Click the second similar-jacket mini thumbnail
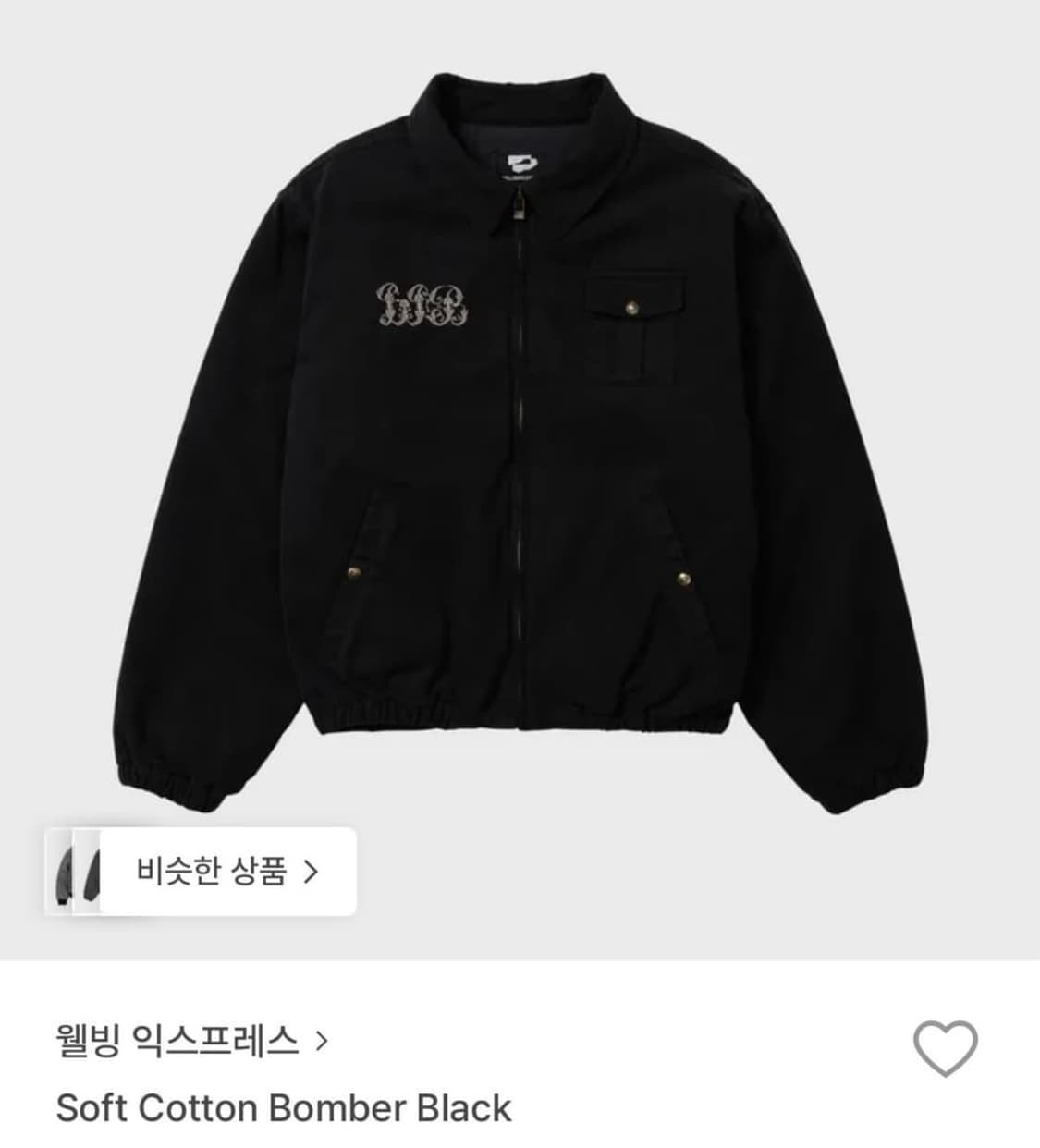The width and height of the screenshot is (1040, 1148). pos(91,872)
